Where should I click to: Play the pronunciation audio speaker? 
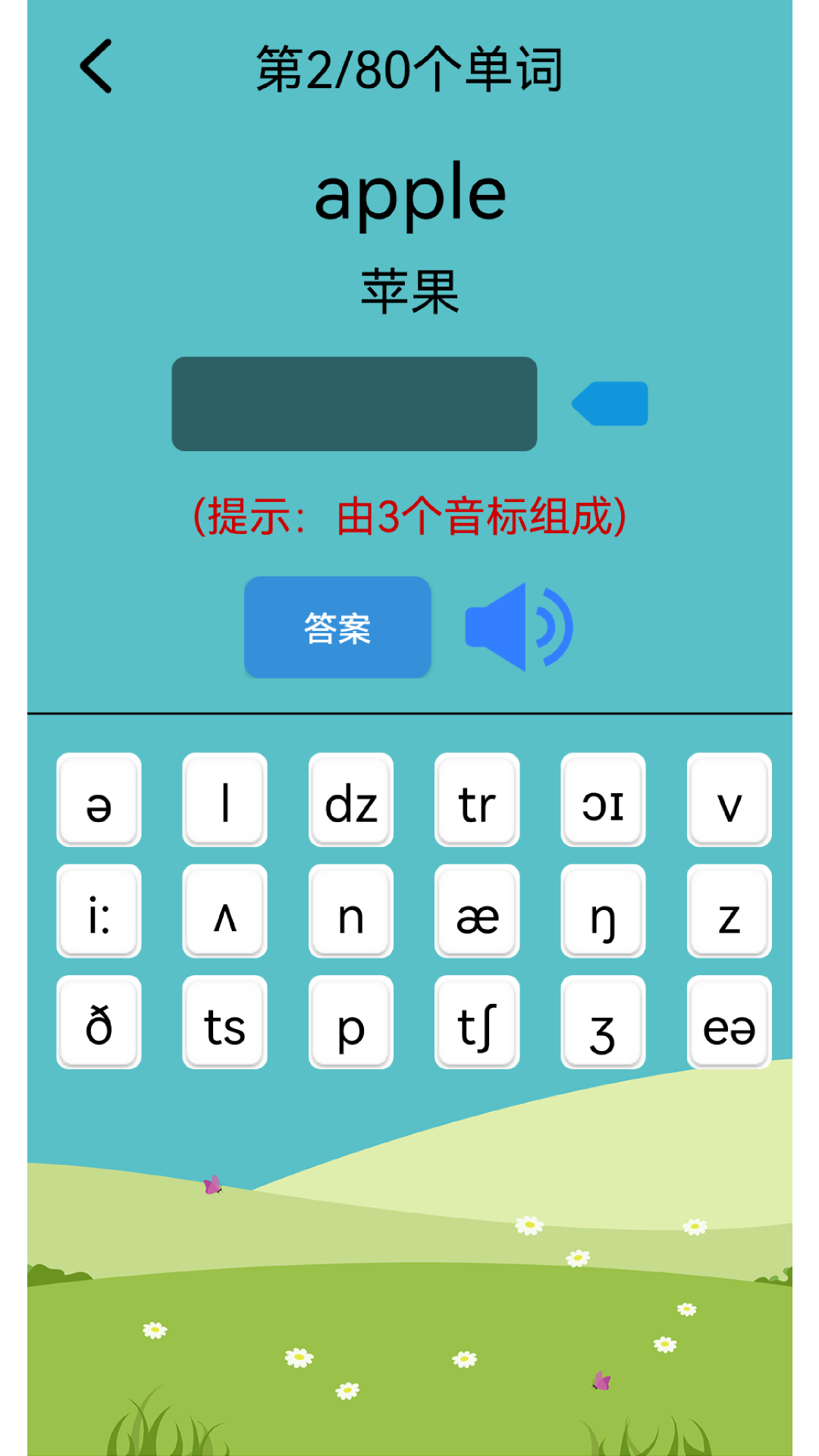click(519, 627)
